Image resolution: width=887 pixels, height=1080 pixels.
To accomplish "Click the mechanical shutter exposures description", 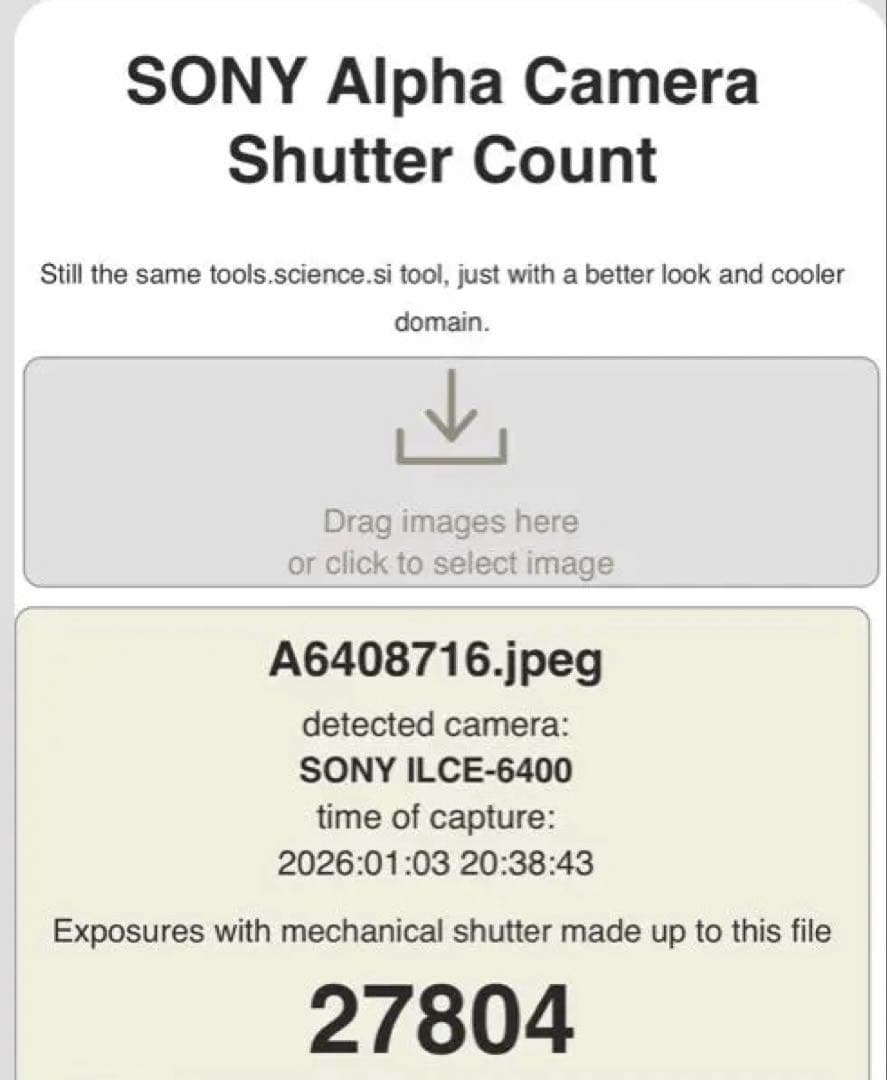I will [x=443, y=930].
